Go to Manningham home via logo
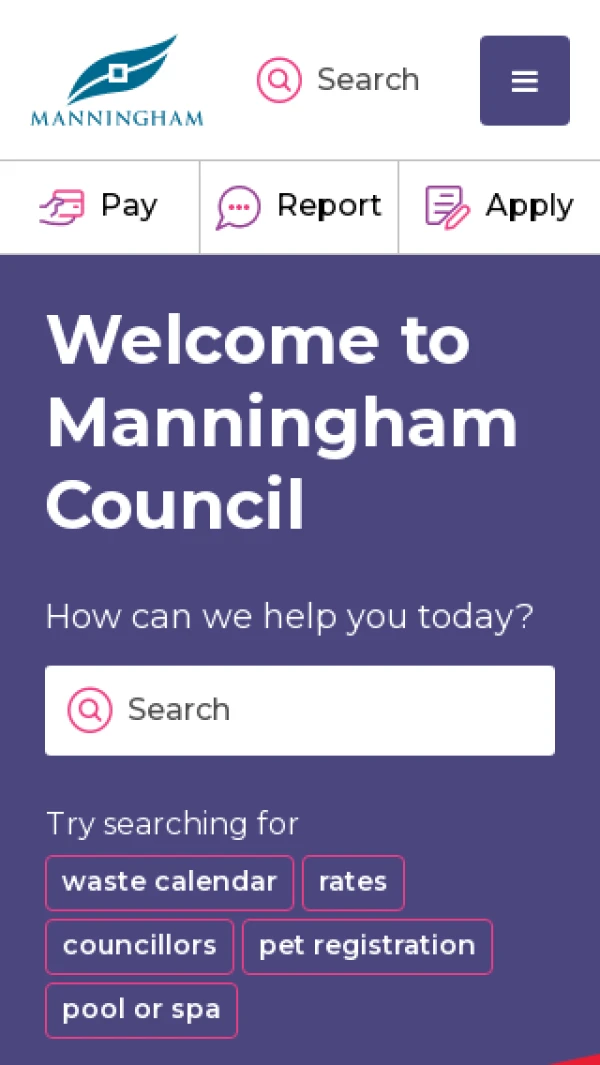Viewport: 600px width, 1065px height. click(117, 82)
